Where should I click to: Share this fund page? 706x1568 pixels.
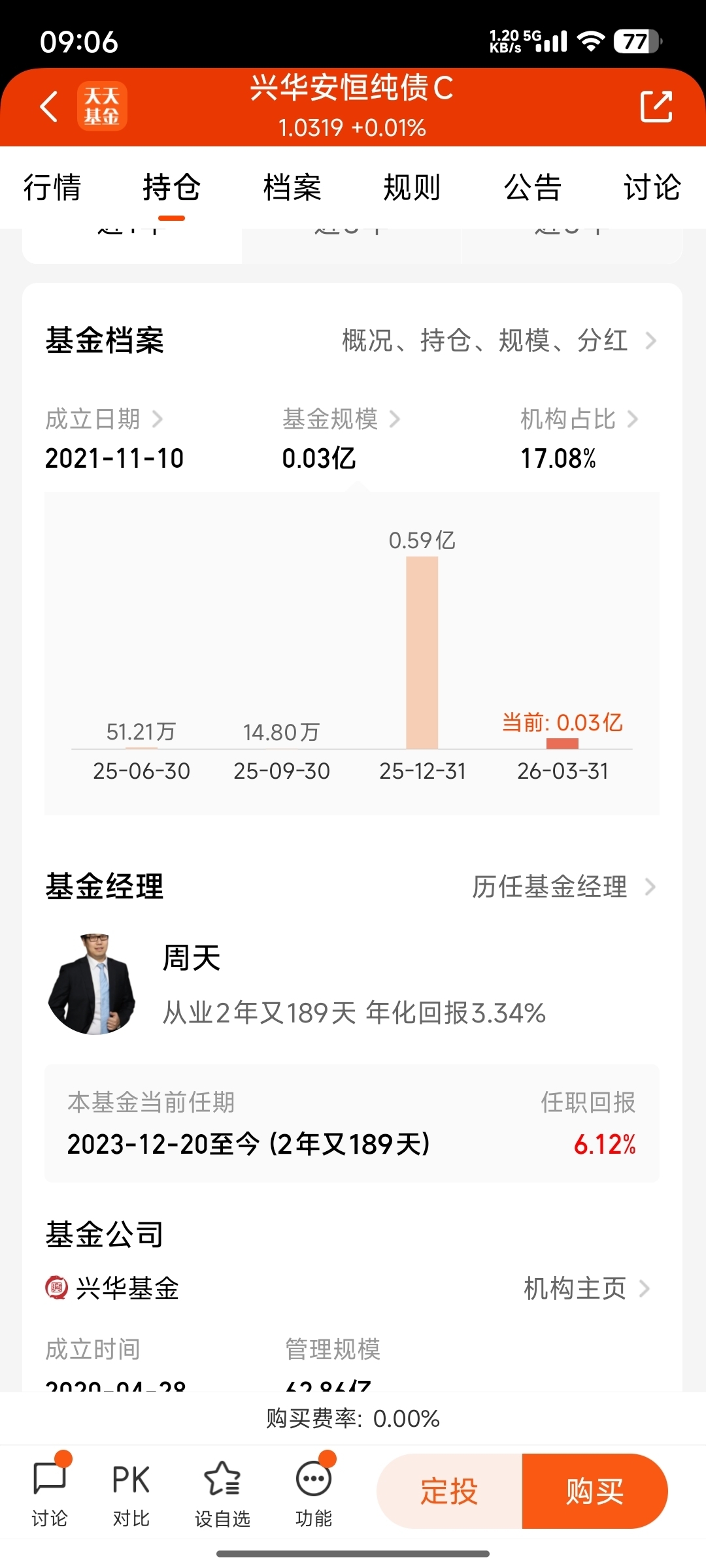(656, 106)
